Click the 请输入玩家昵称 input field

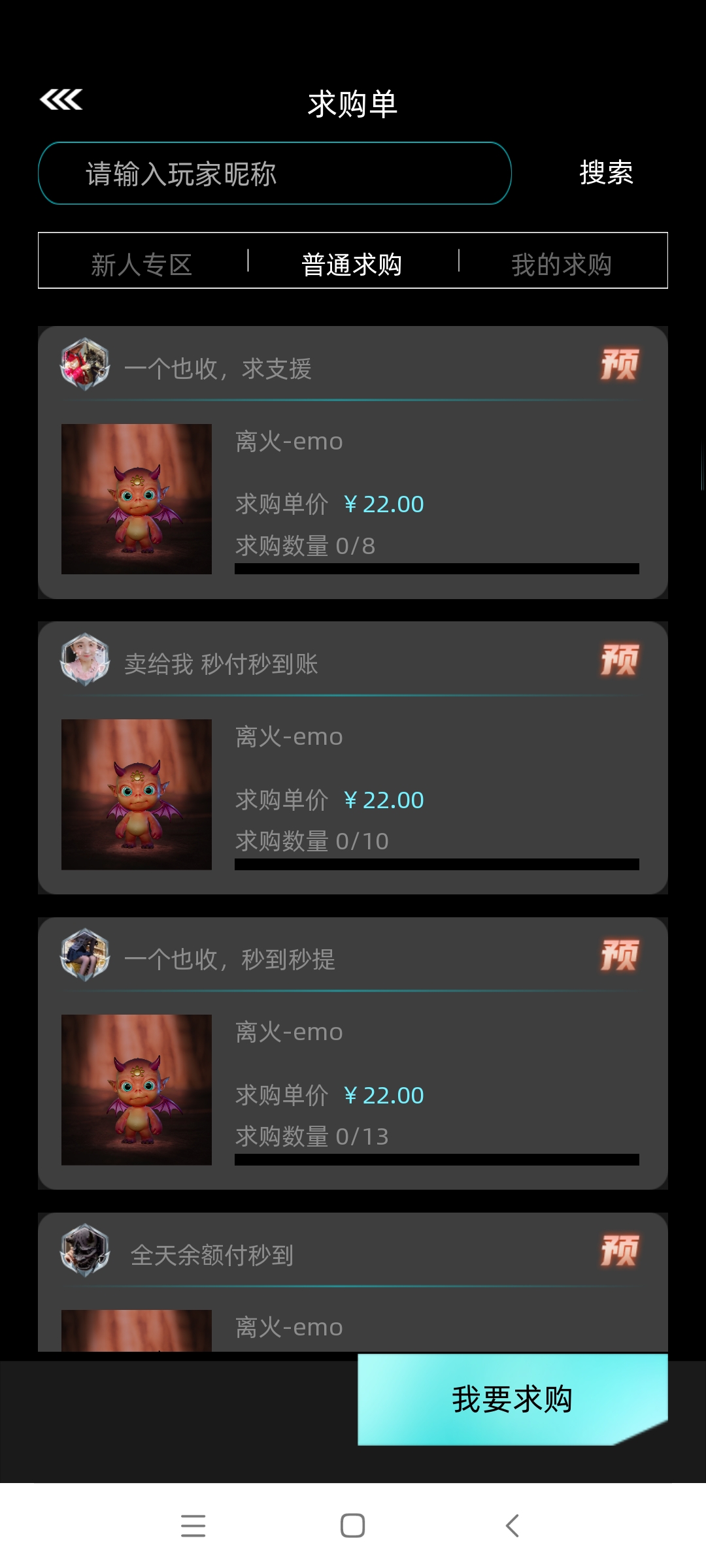(275, 174)
